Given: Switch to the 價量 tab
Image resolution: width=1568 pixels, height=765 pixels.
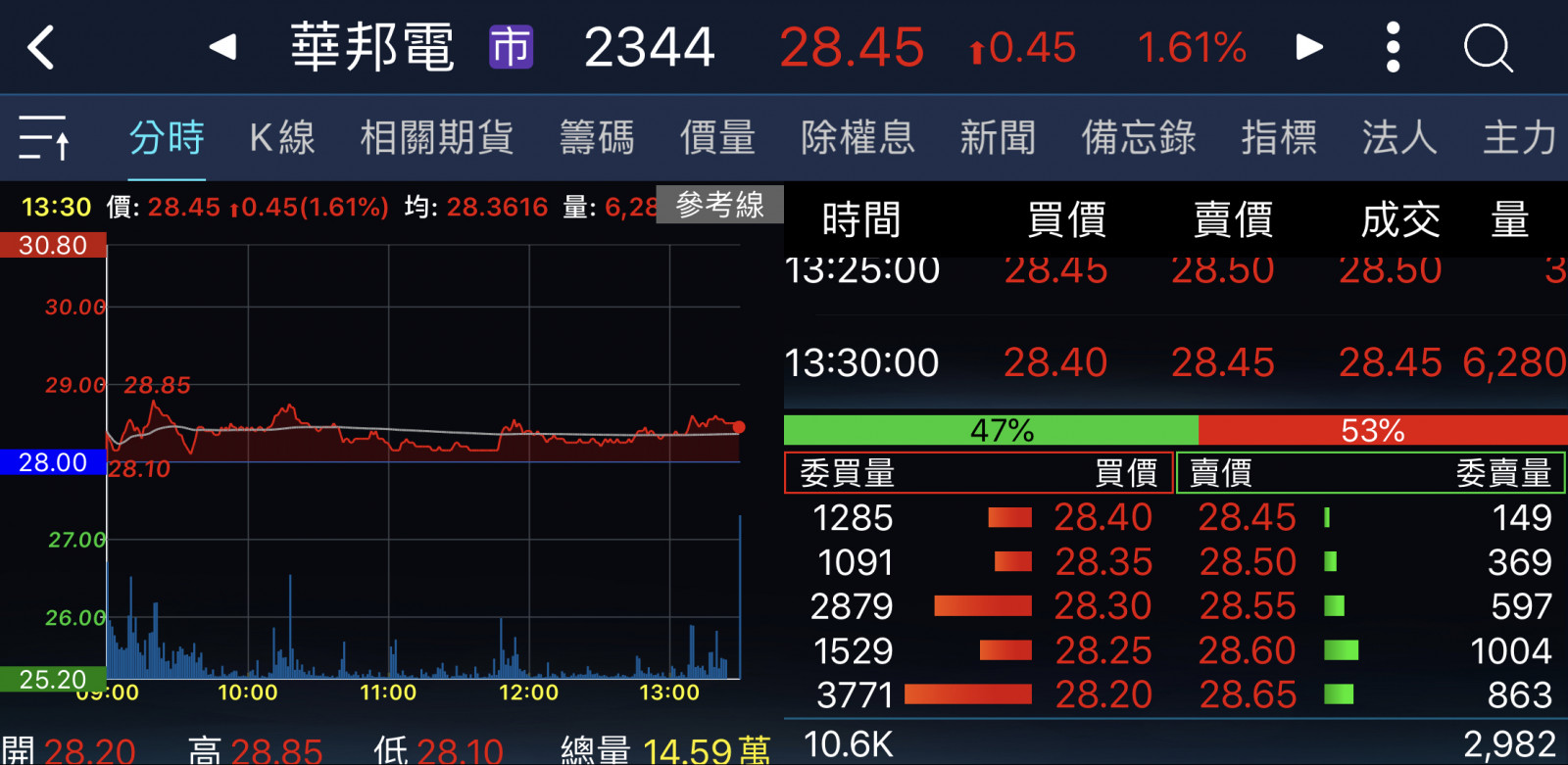Looking at the screenshot, I should pyautogui.click(x=717, y=137).
